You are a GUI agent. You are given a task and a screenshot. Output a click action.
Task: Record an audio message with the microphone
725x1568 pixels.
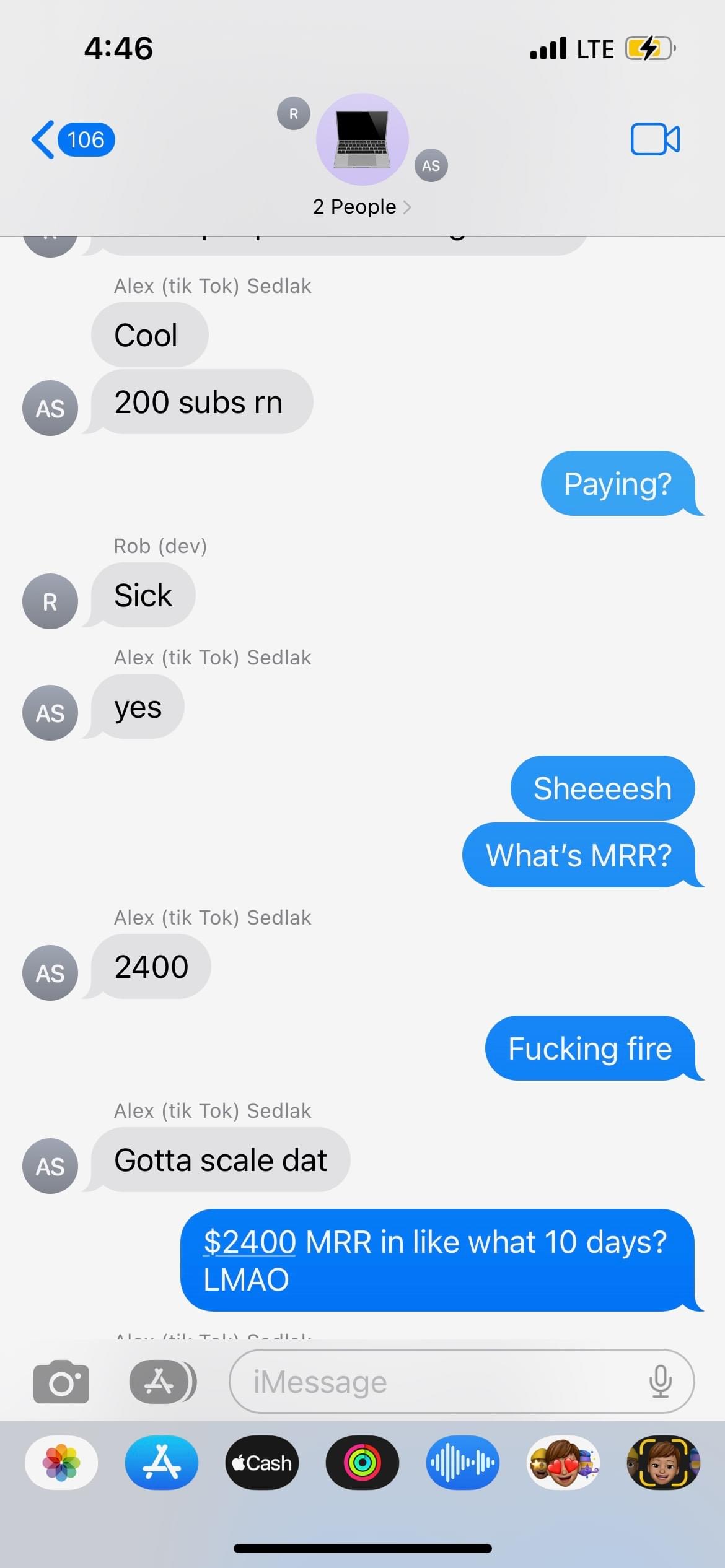coord(661,1382)
